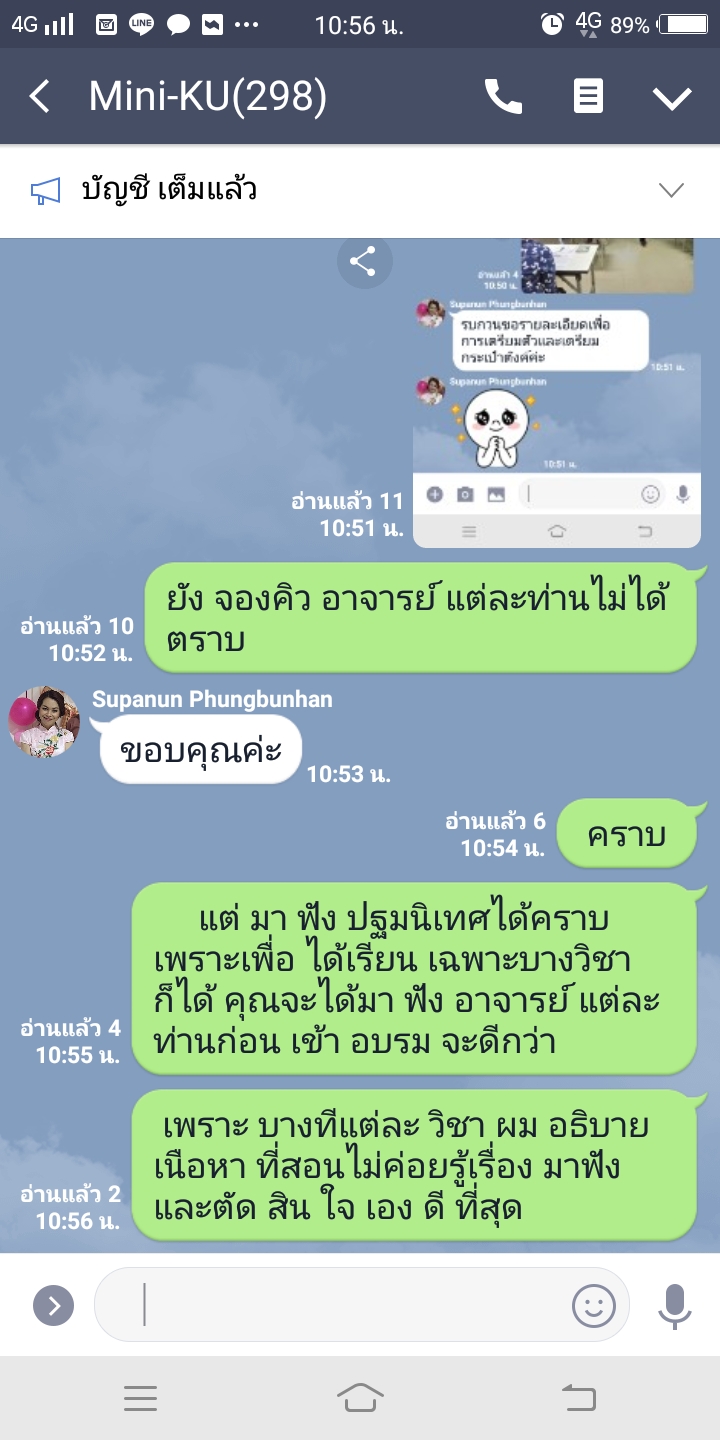The height and width of the screenshot is (1440, 720).
Task: Share the screenshot image message
Action: pos(363,262)
